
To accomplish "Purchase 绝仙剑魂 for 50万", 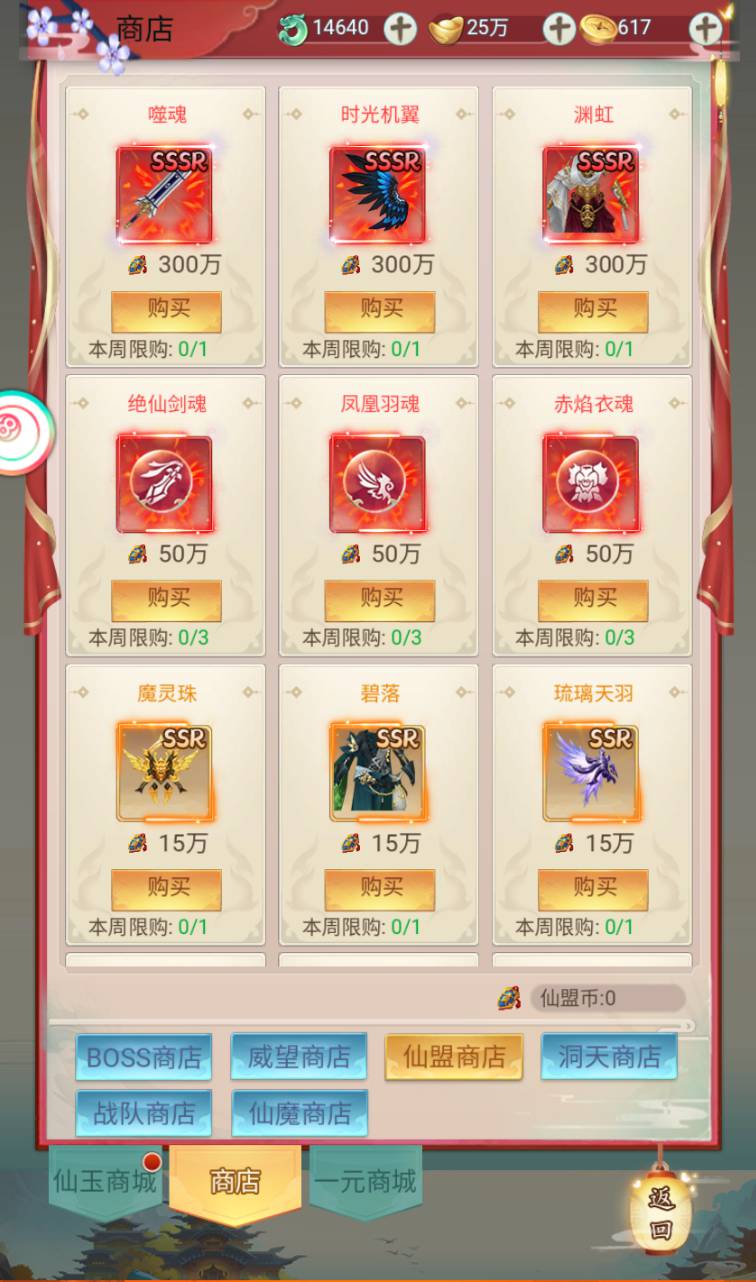I will (166, 600).
